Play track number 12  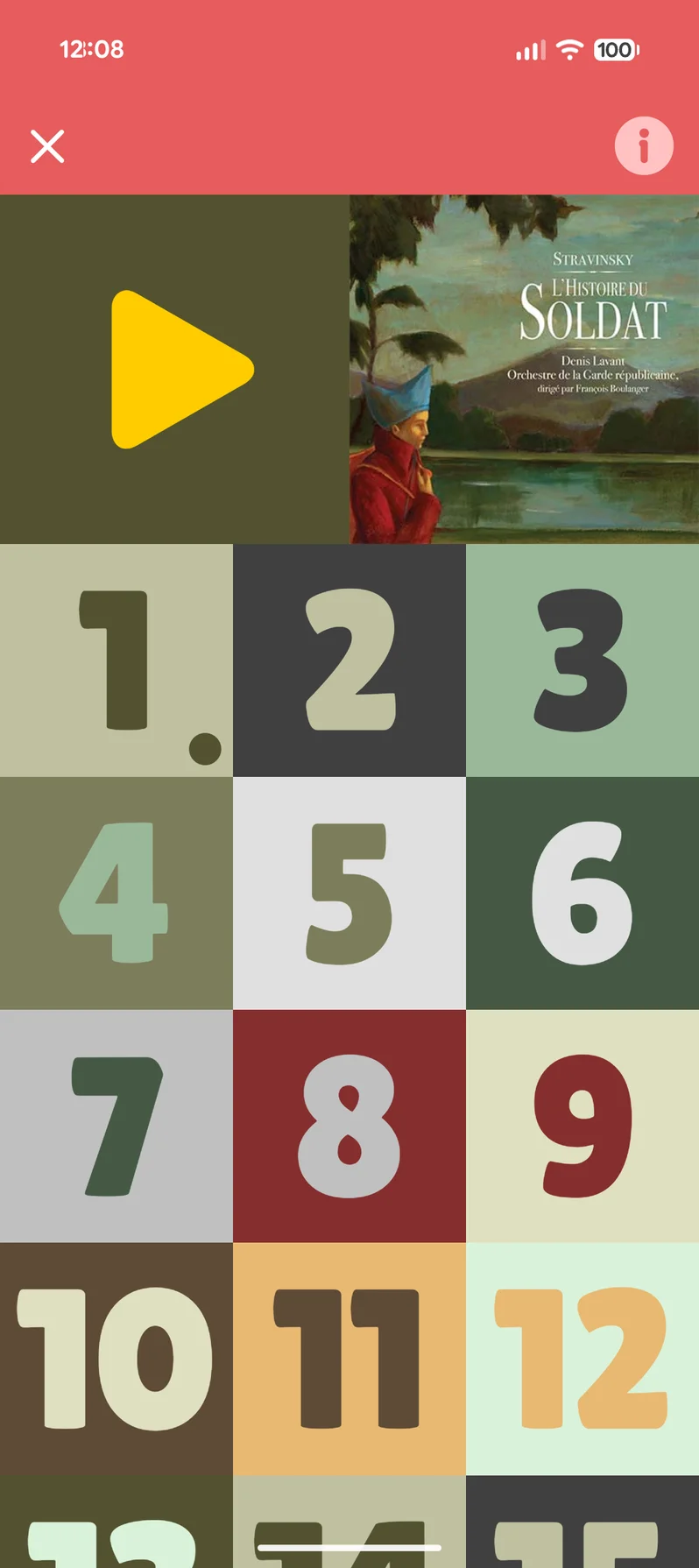click(x=582, y=1360)
